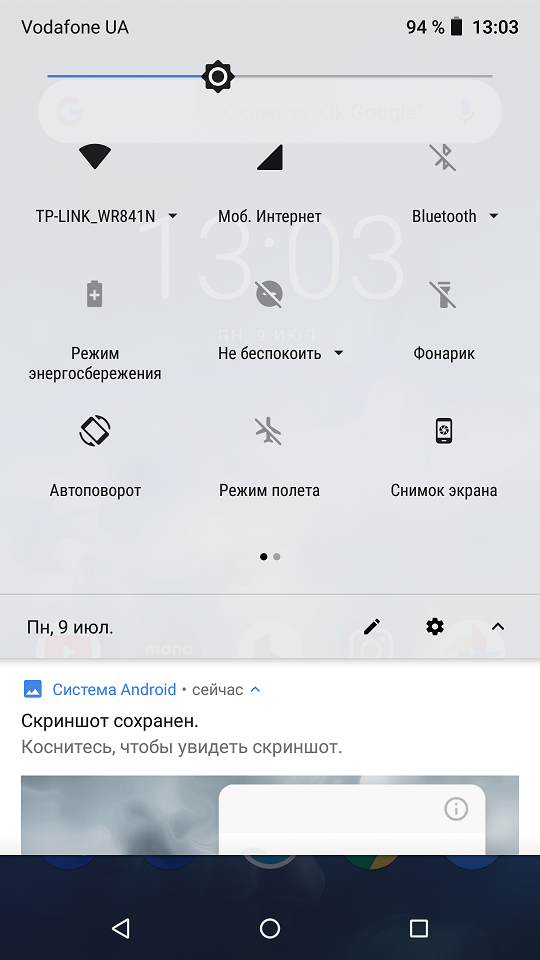The height and width of the screenshot is (960, 540).
Task: Tap the Снимок экрана screenshot tile
Action: pyautogui.click(x=443, y=430)
